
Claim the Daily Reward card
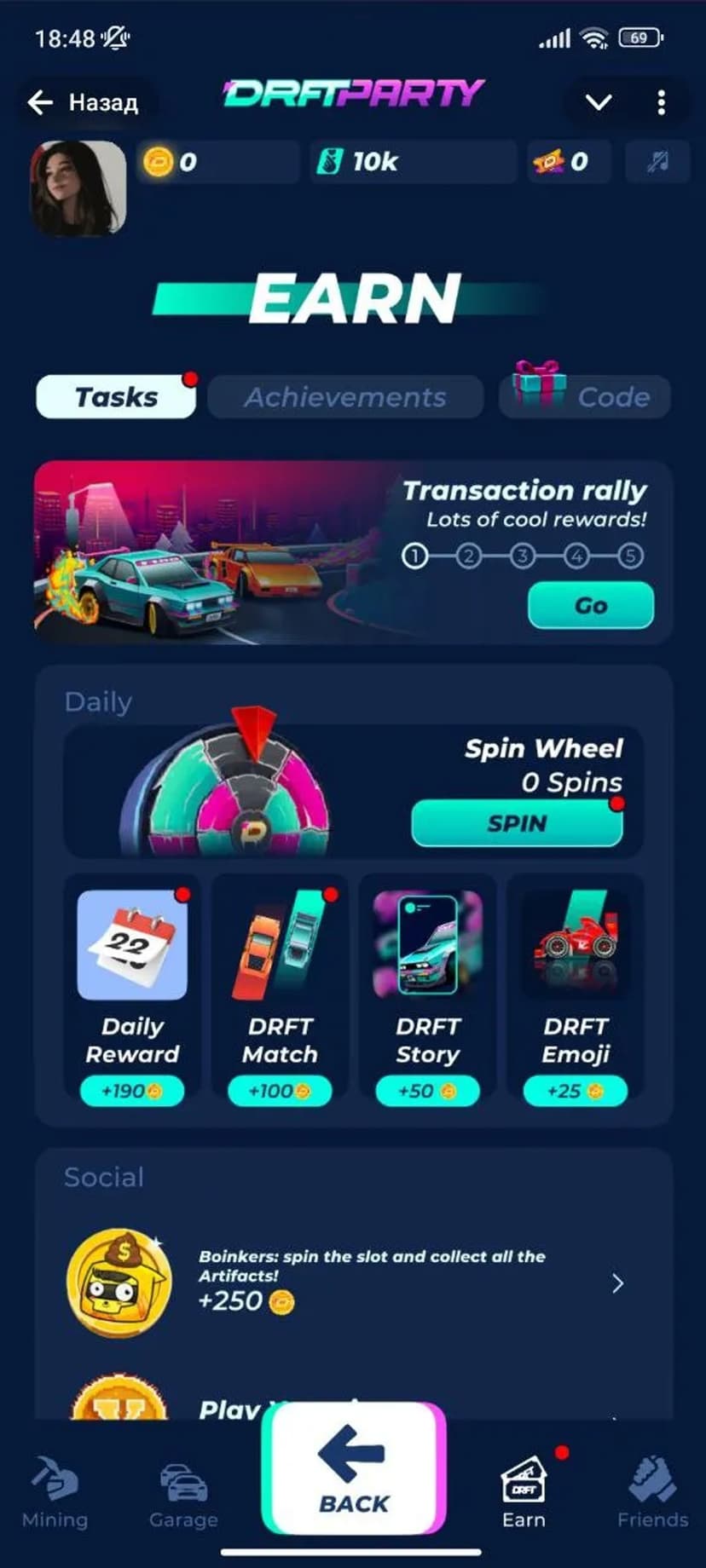click(x=132, y=989)
